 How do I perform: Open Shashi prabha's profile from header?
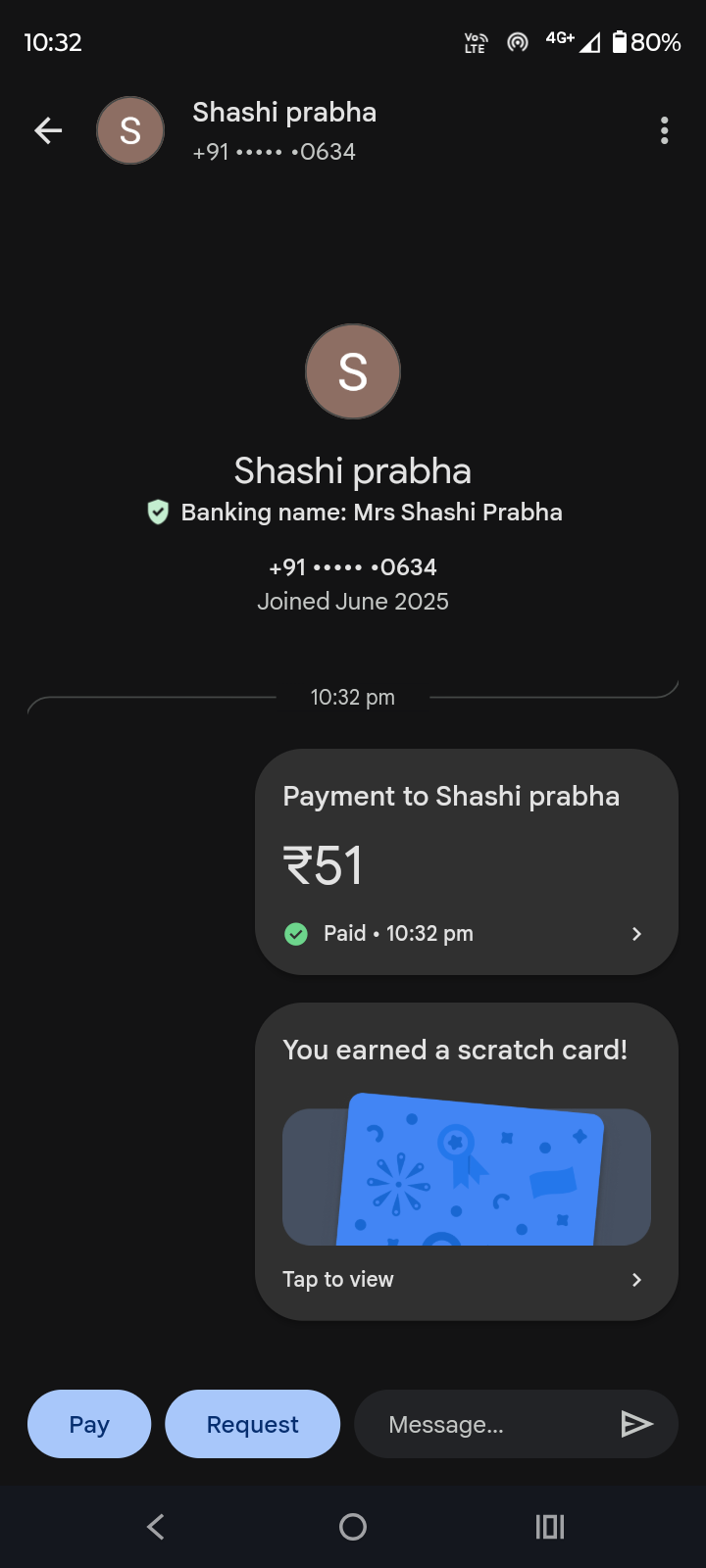click(283, 130)
